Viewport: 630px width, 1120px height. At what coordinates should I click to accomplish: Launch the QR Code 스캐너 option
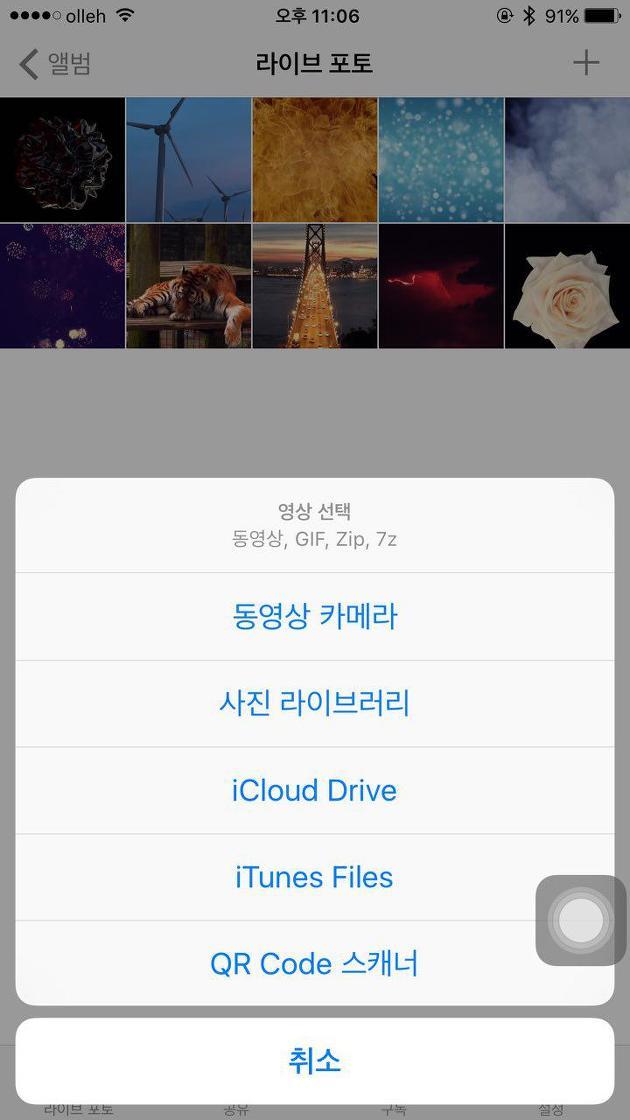click(x=315, y=964)
